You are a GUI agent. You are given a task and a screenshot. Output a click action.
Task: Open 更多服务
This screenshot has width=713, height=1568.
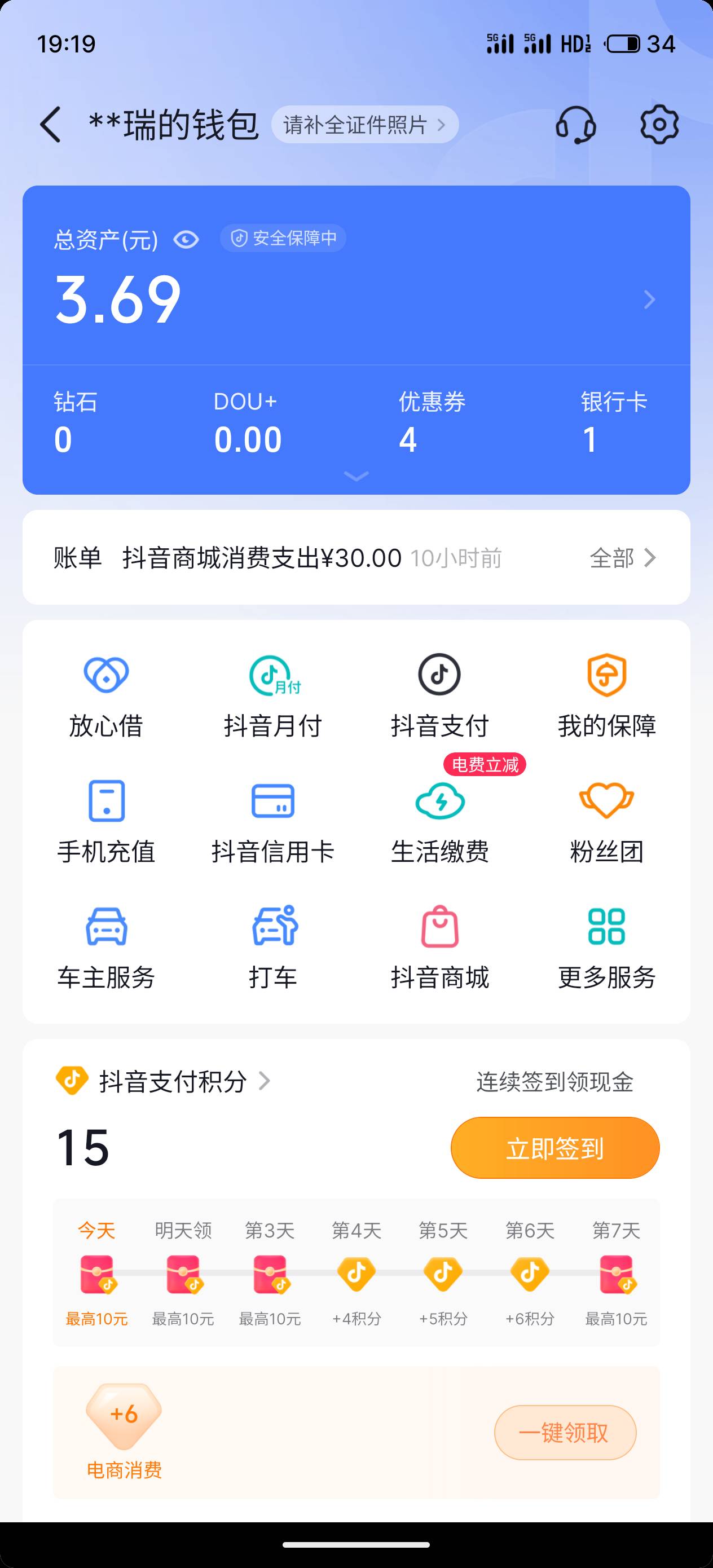pyautogui.click(x=606, y=948)
